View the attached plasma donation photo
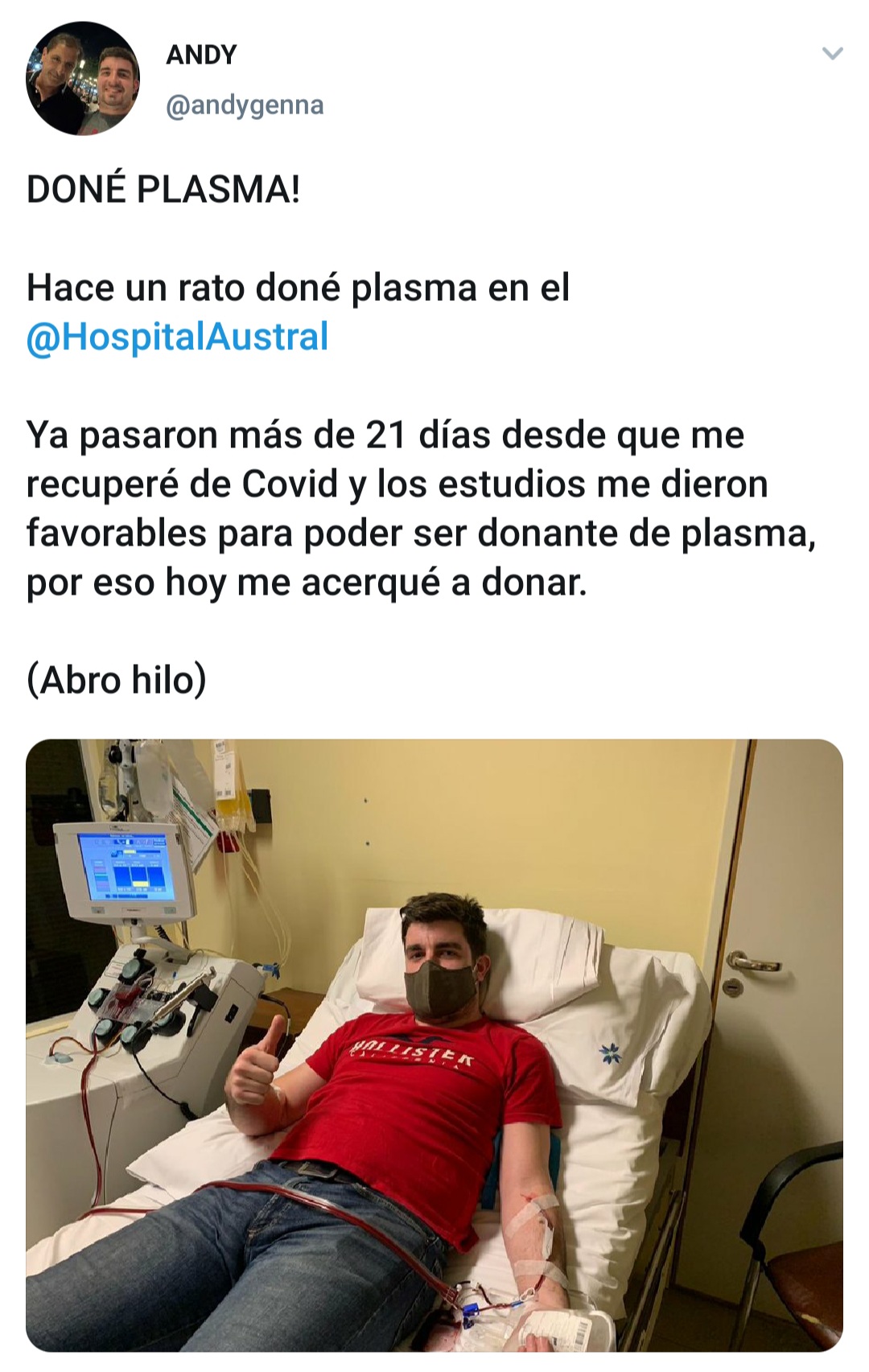 click(x=434, y=1044)
